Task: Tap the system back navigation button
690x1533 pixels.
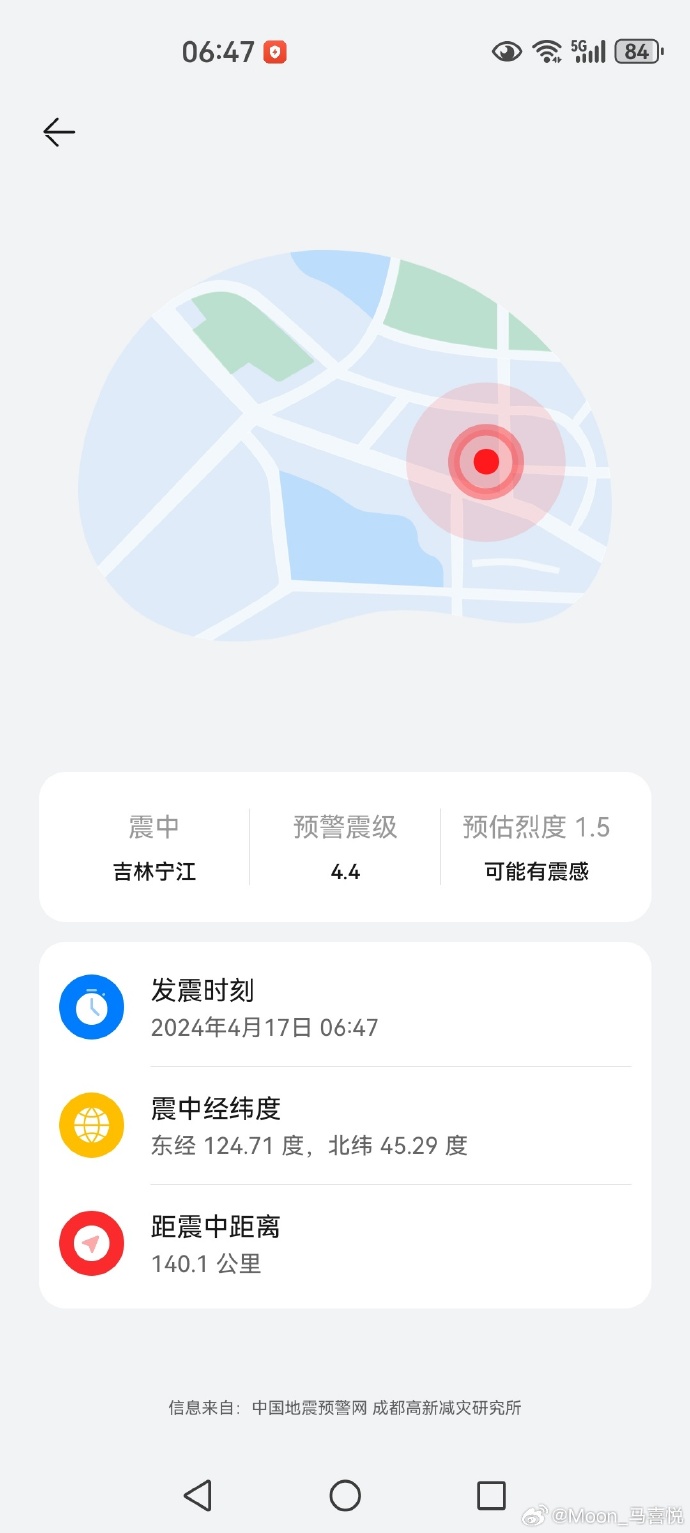Action: [198, 1495]
